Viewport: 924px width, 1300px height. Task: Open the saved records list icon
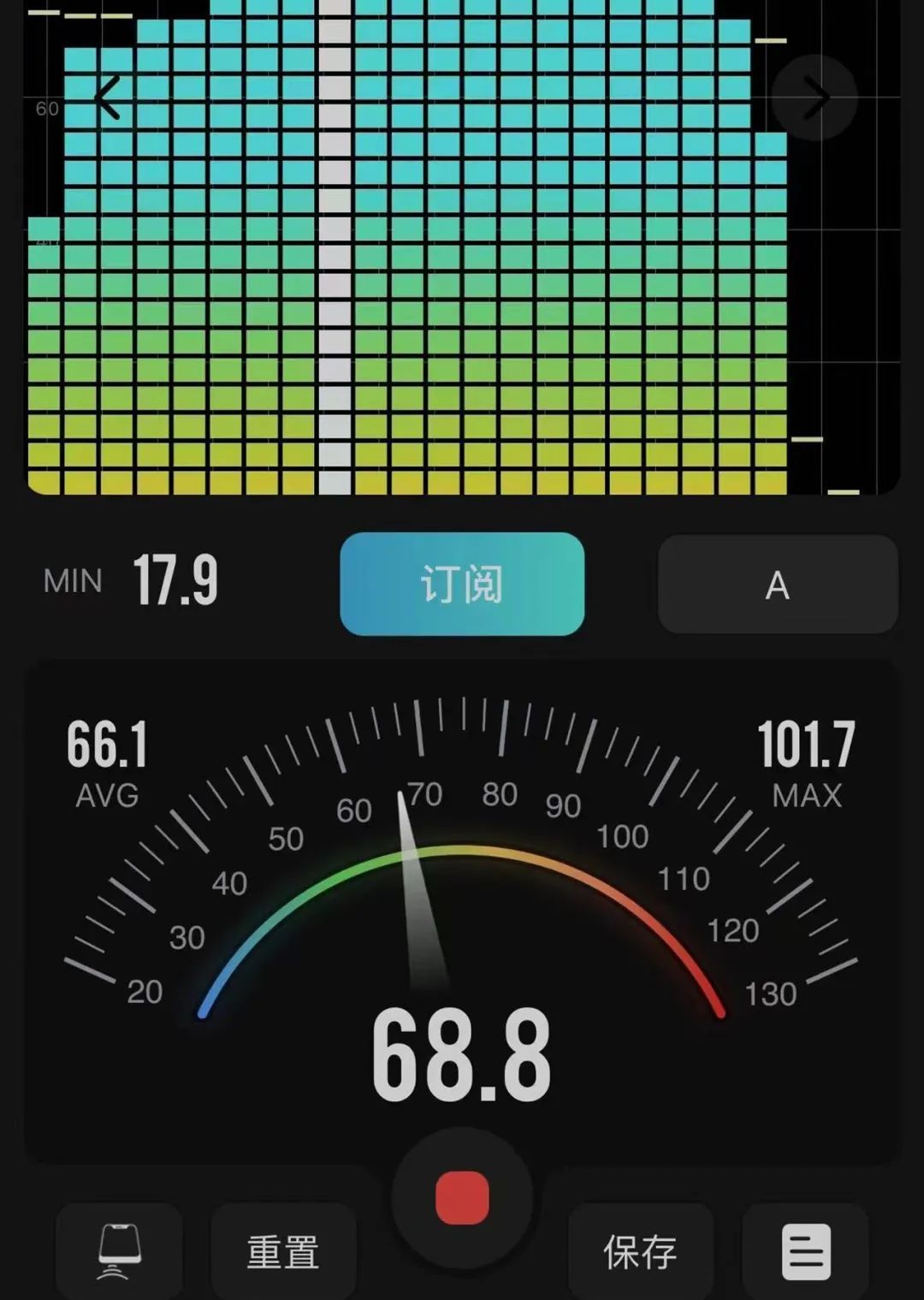pyautogui.click(x=806, y=1251)
